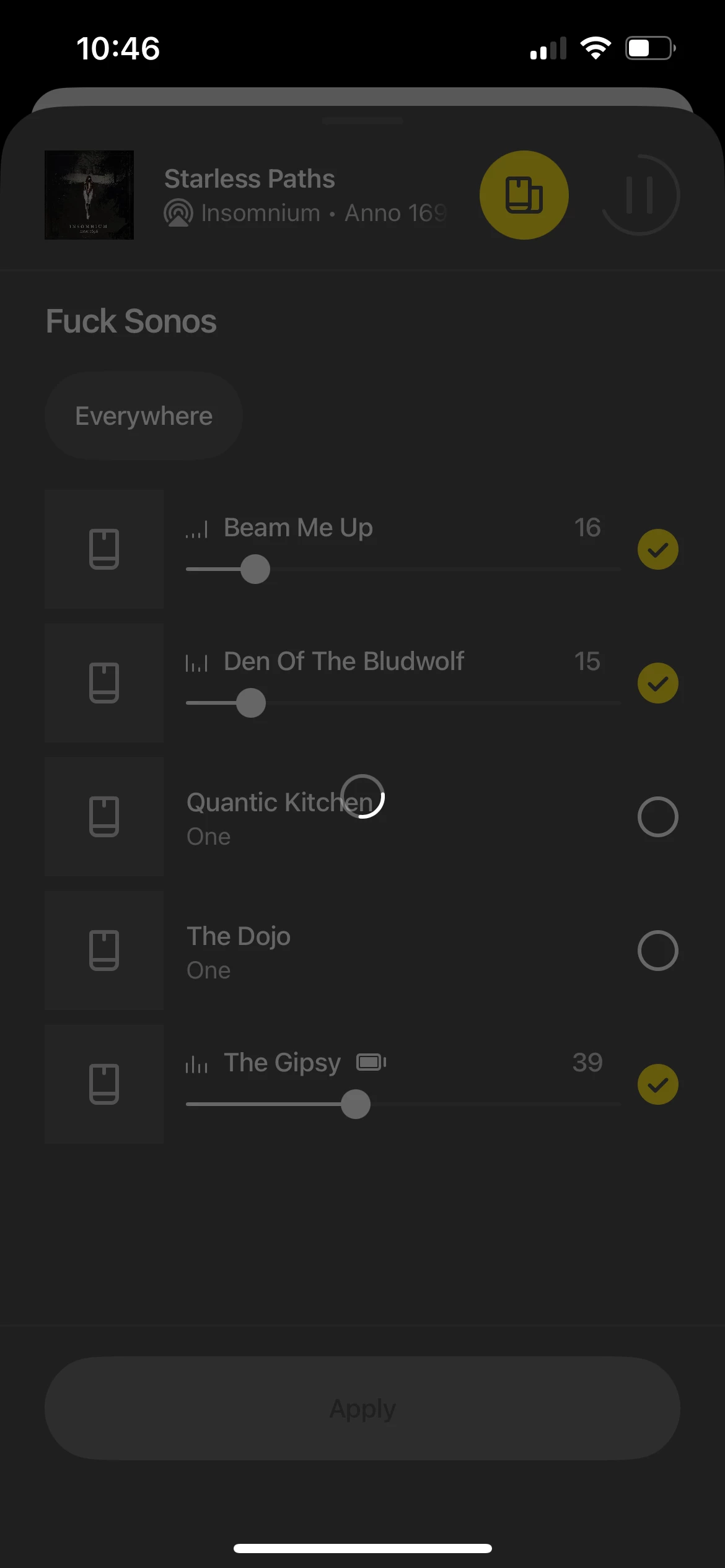
Task: Deselect Den Of The Bludwolf speaker
Action: 657,683
